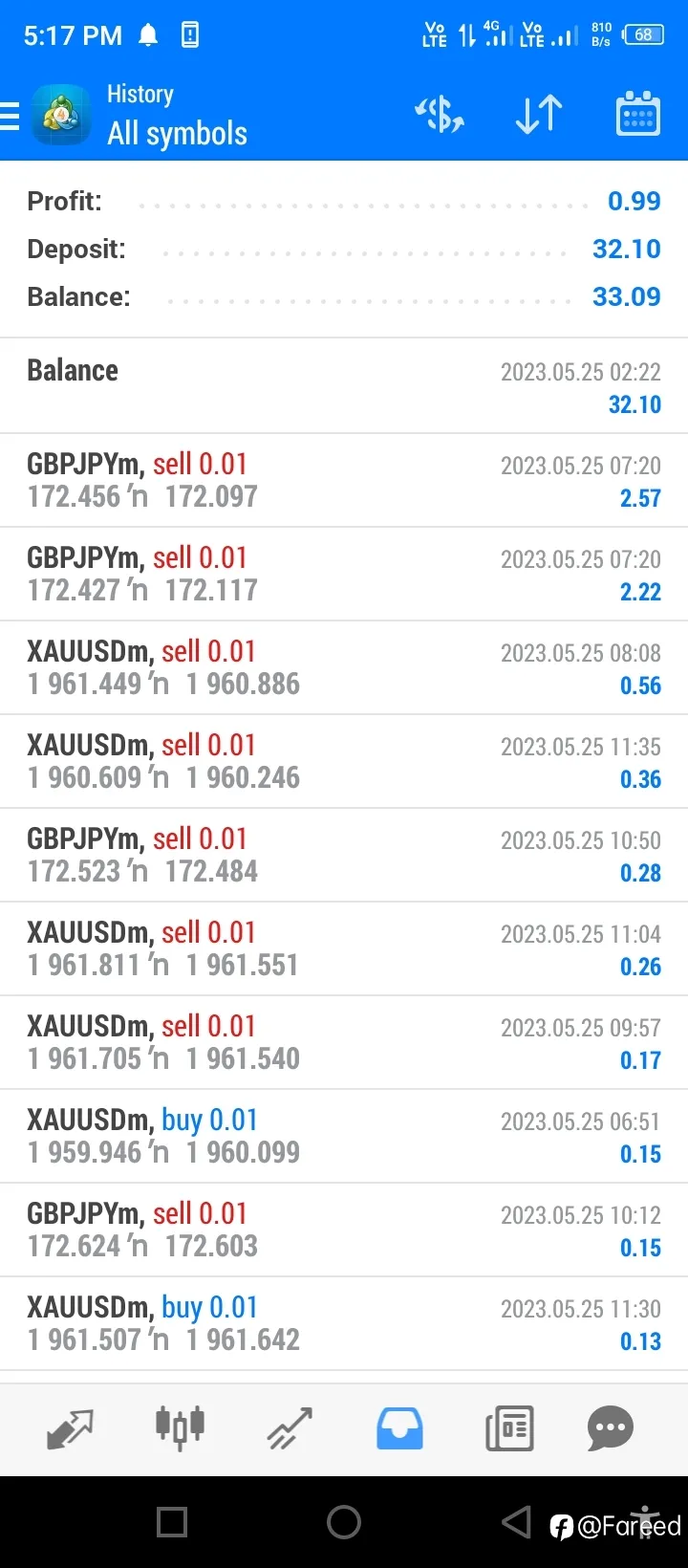This screenshot has height=1568, width=688.
Task: Switch to the Chart tab
Action: tap(180, 1428)
